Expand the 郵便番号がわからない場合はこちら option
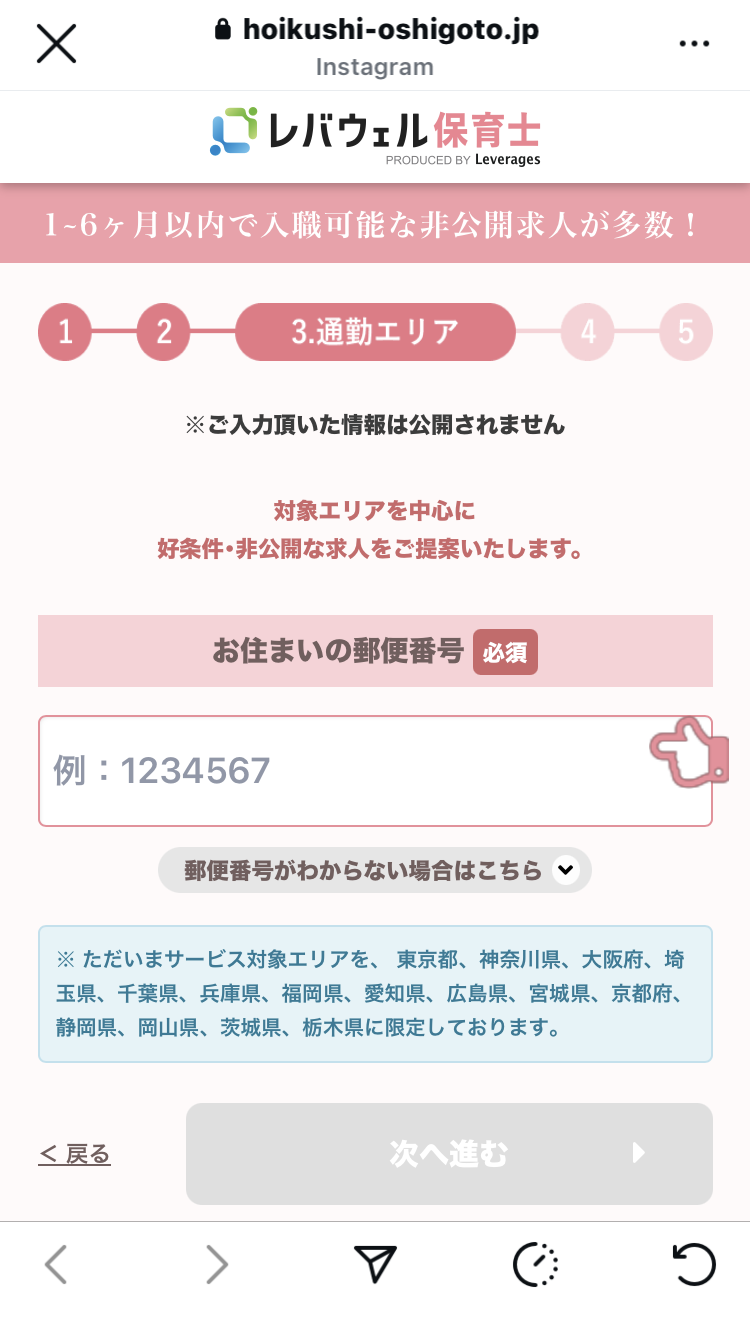The height and width of the screenshot is (1334, 750). (x=375, y=870)
